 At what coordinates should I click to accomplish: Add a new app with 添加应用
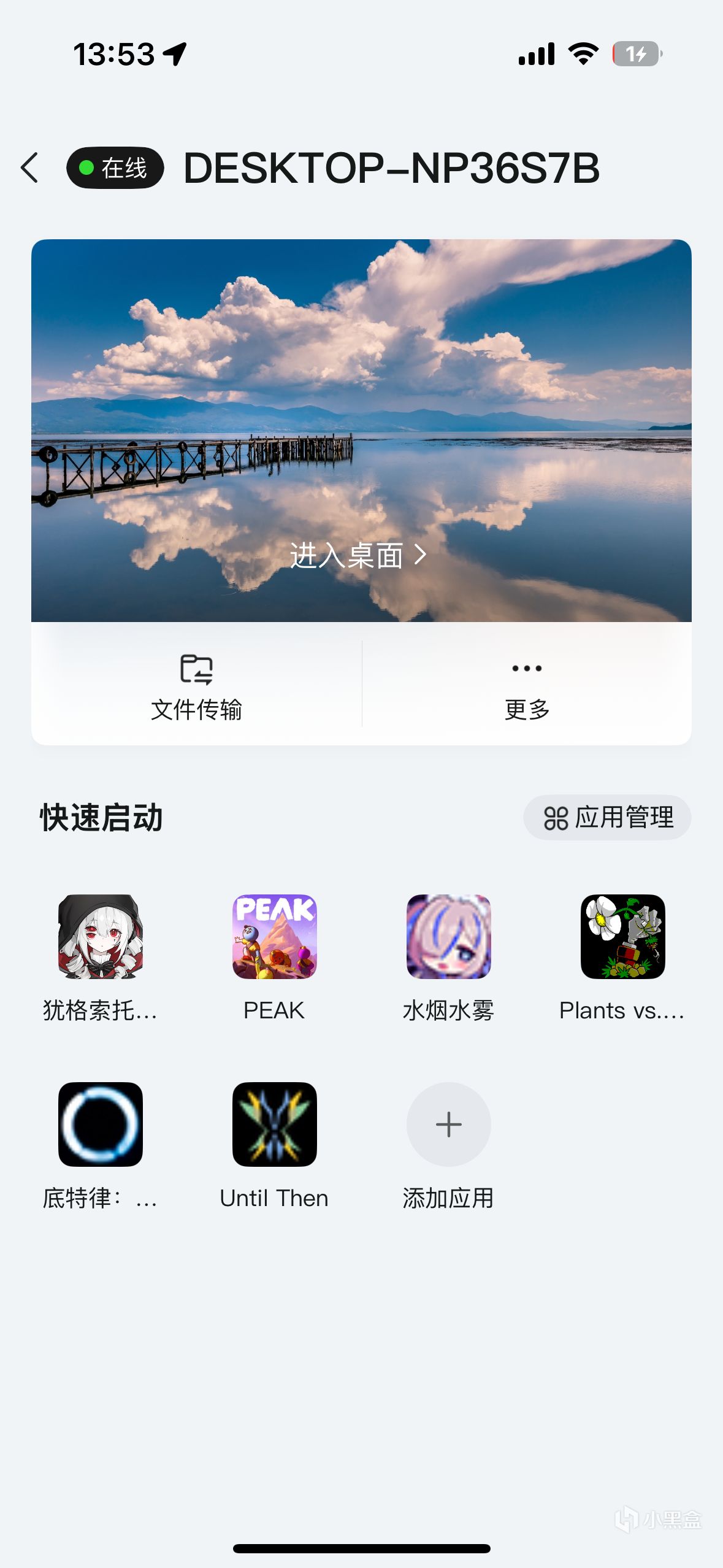(449, 1124)
